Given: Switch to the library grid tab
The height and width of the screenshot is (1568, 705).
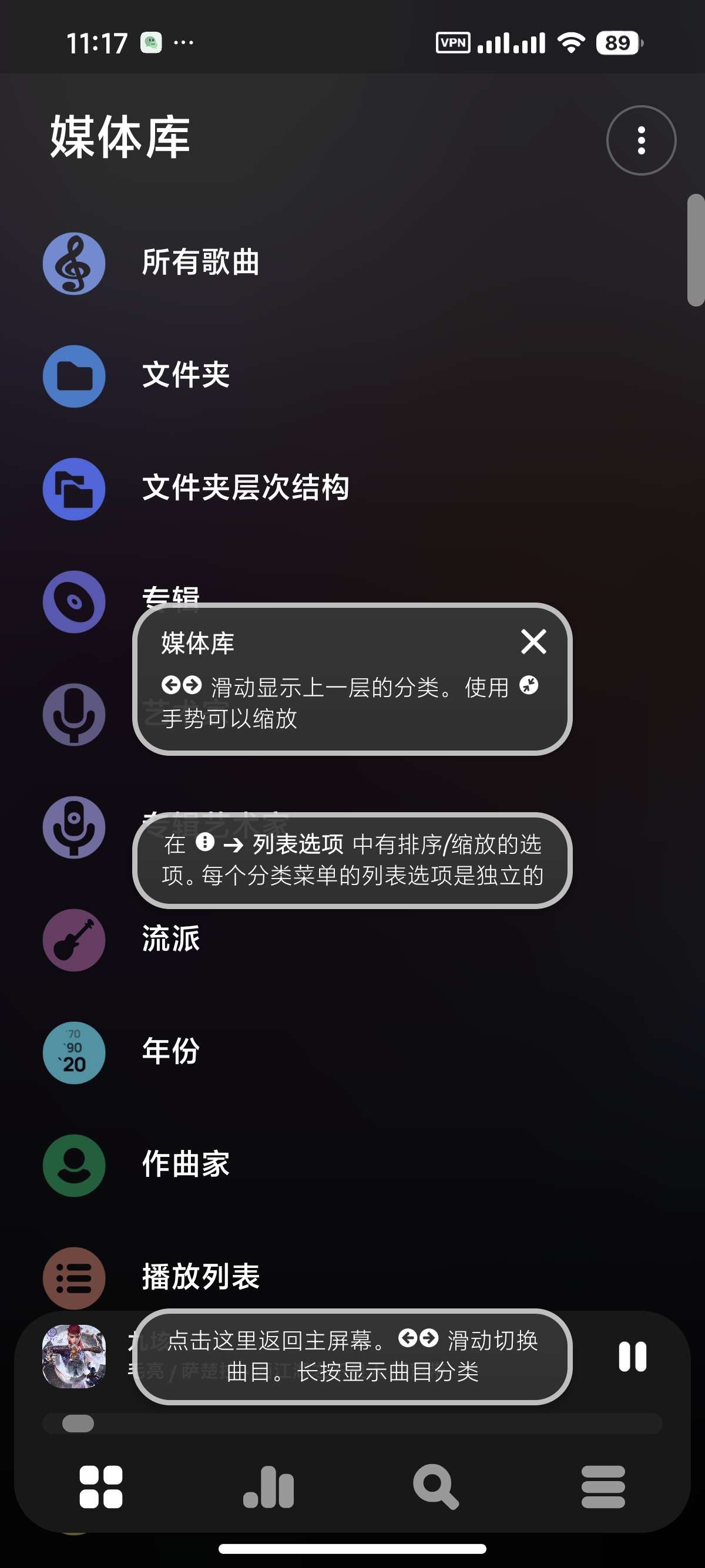Looking at the screenshot, I should [x=100, y=1487].
